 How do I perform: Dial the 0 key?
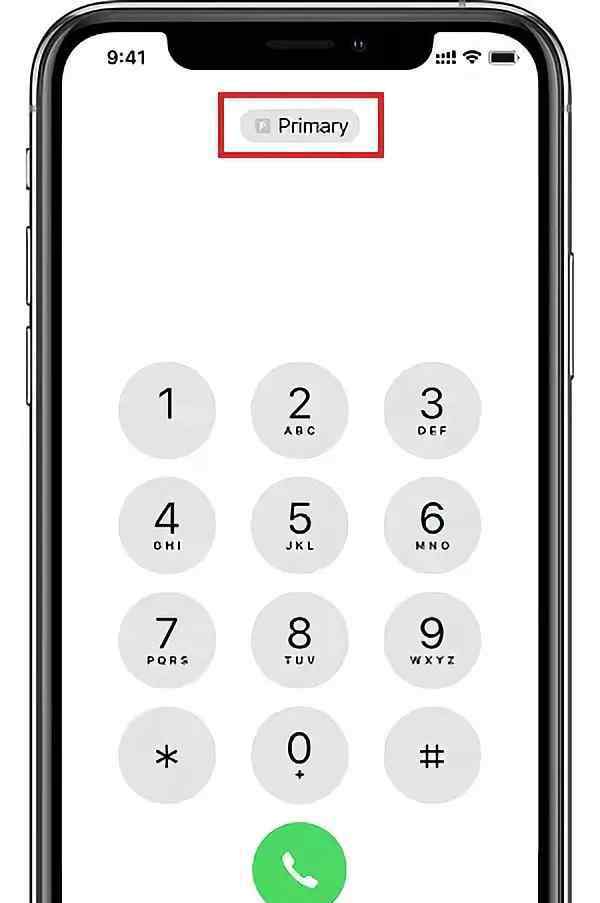tap(300, 756)
